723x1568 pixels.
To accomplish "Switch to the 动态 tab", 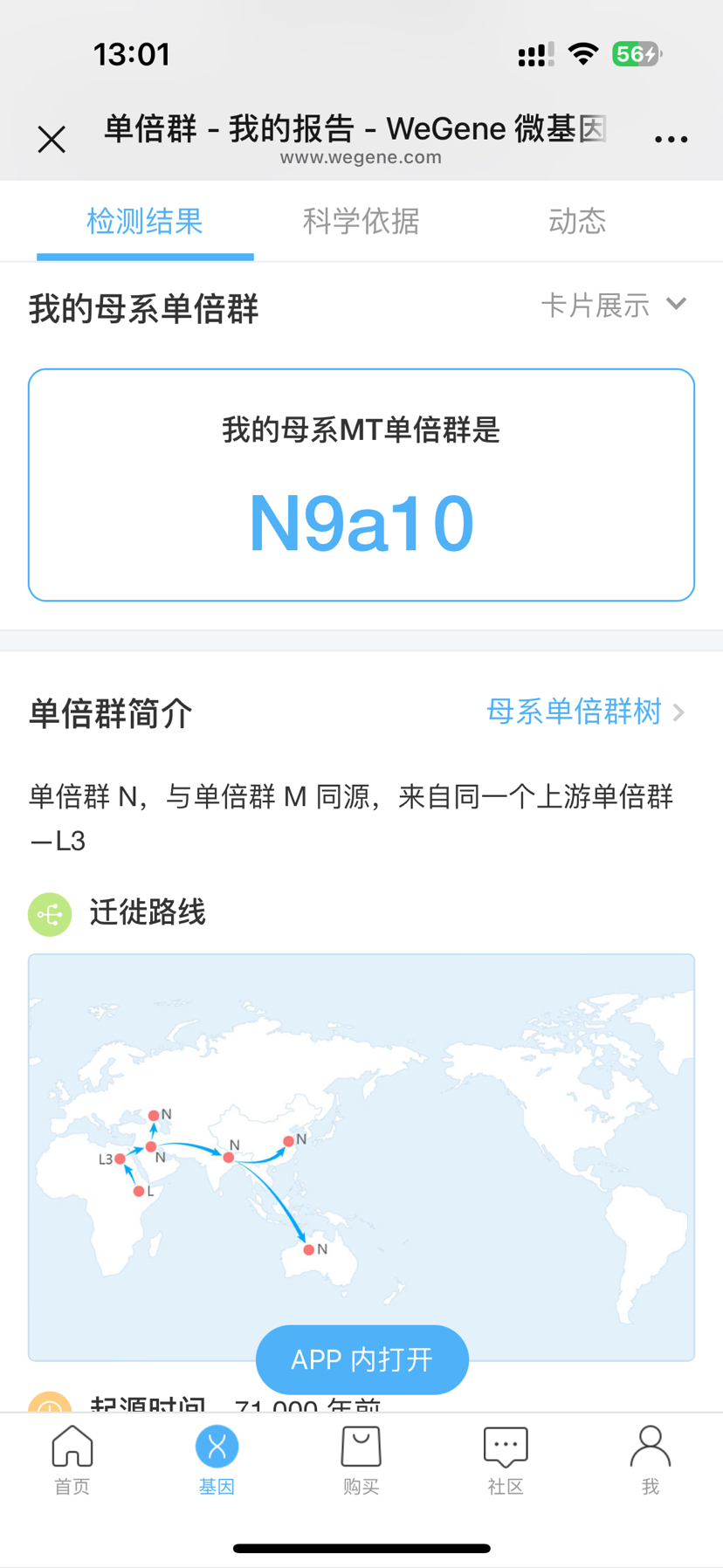I will [x=576, y=222].
